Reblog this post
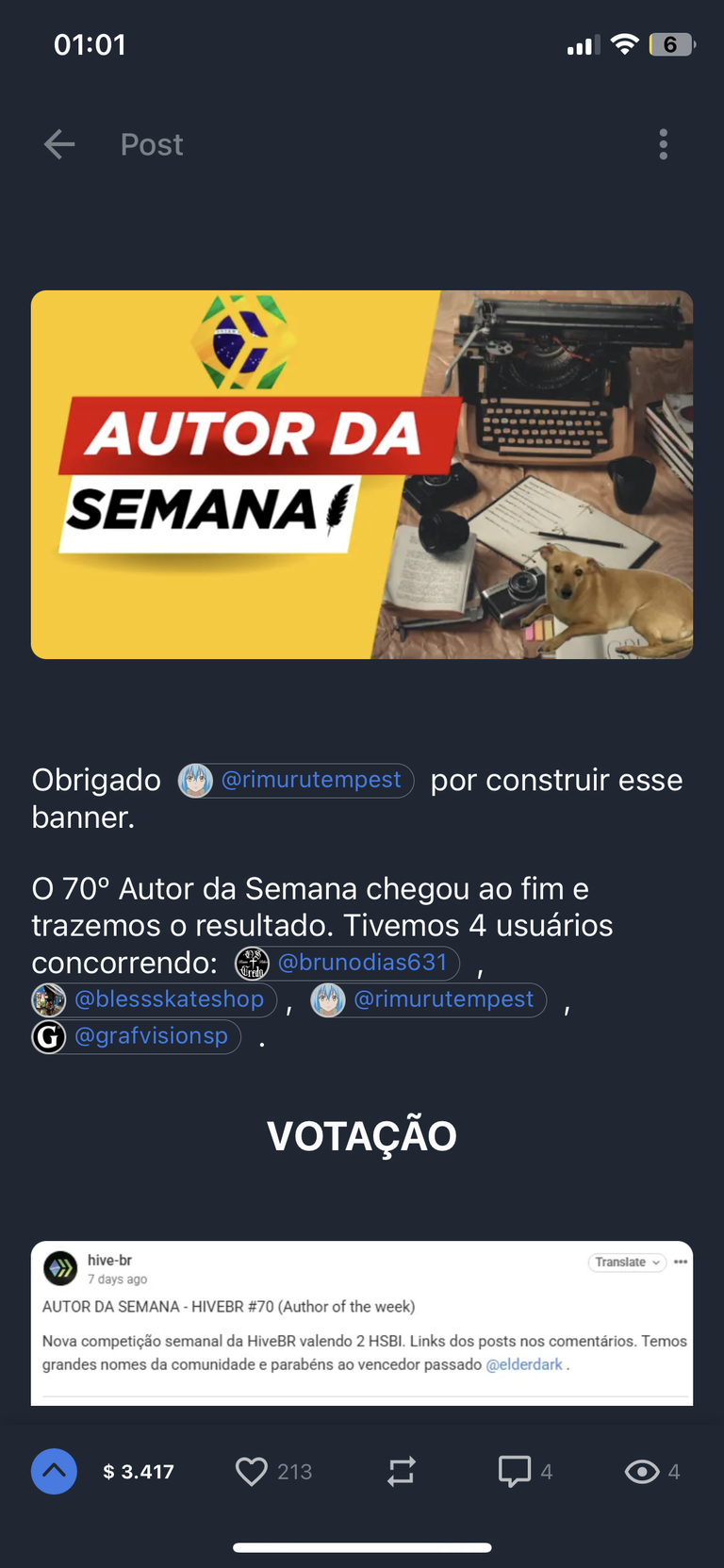 coord(402,1471)
